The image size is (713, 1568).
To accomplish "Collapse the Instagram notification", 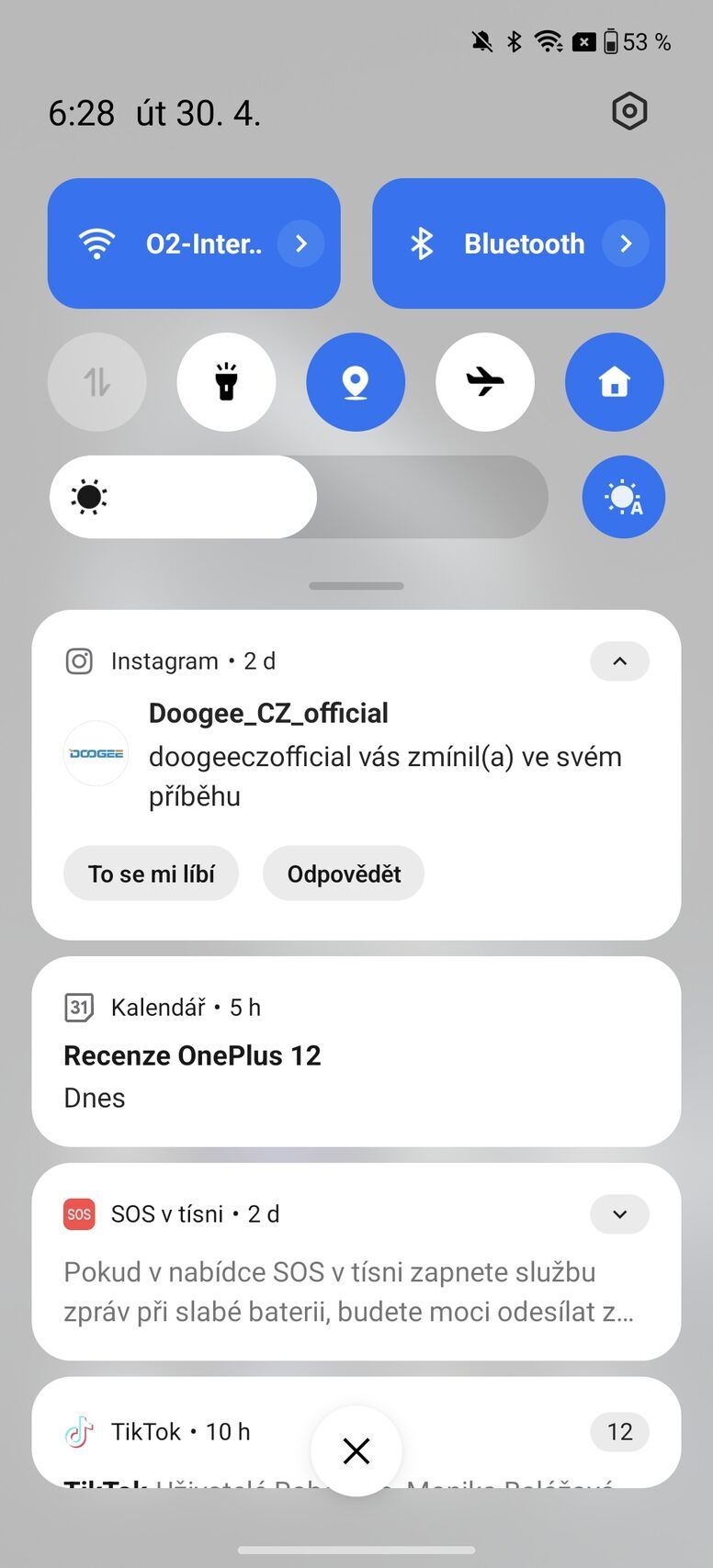I will pyautogui.click(x=619, y=661).
